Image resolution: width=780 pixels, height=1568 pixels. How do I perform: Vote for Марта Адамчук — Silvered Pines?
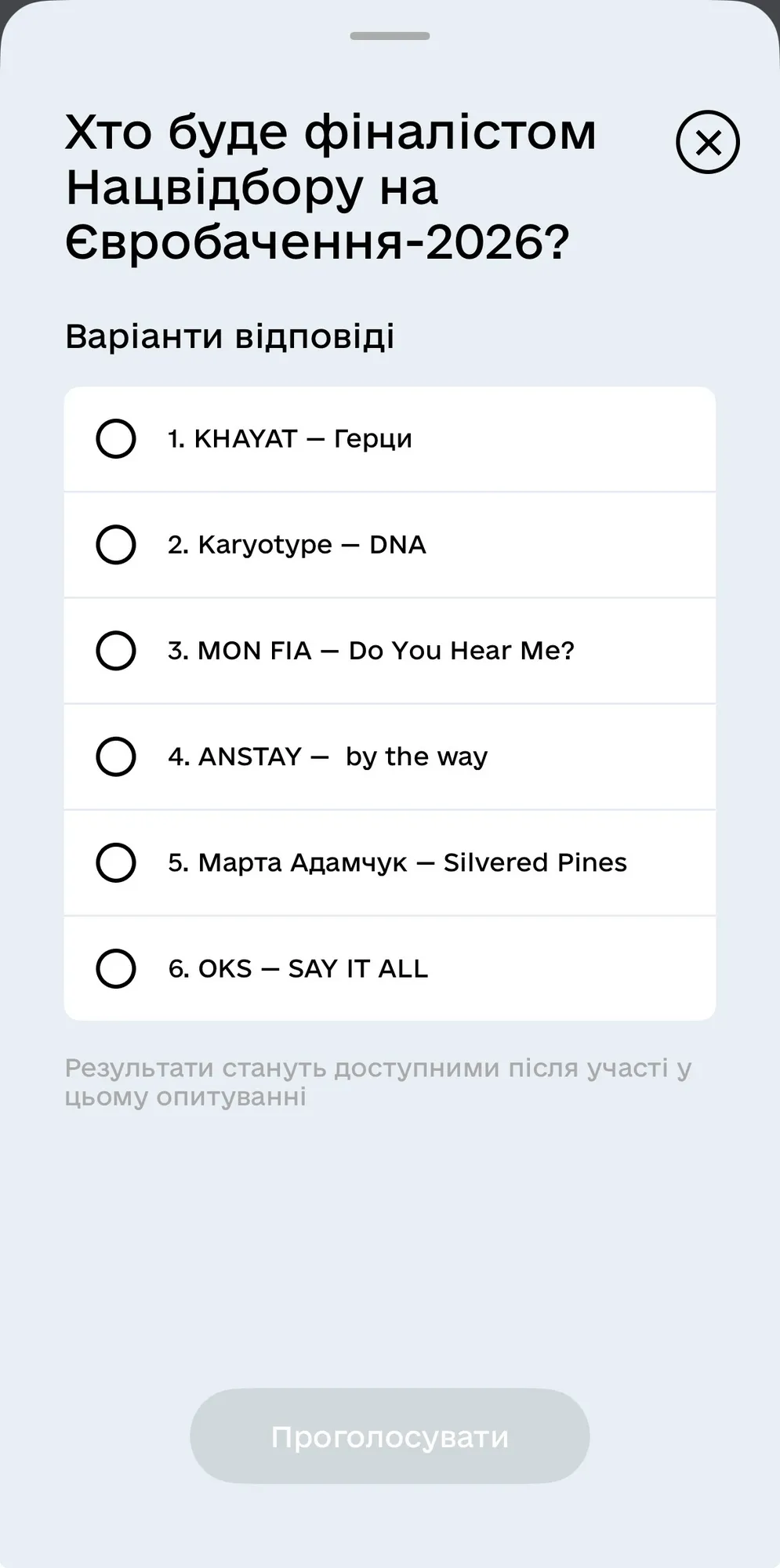click(x=116, y=862)
